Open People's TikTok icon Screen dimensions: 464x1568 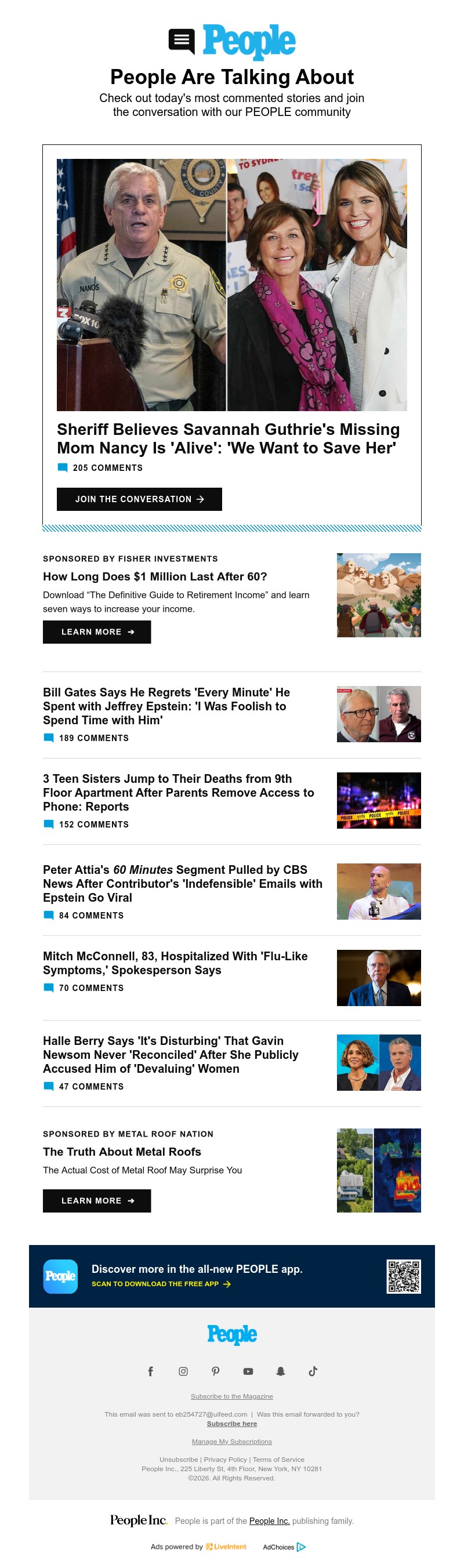tap(313, 1371)
